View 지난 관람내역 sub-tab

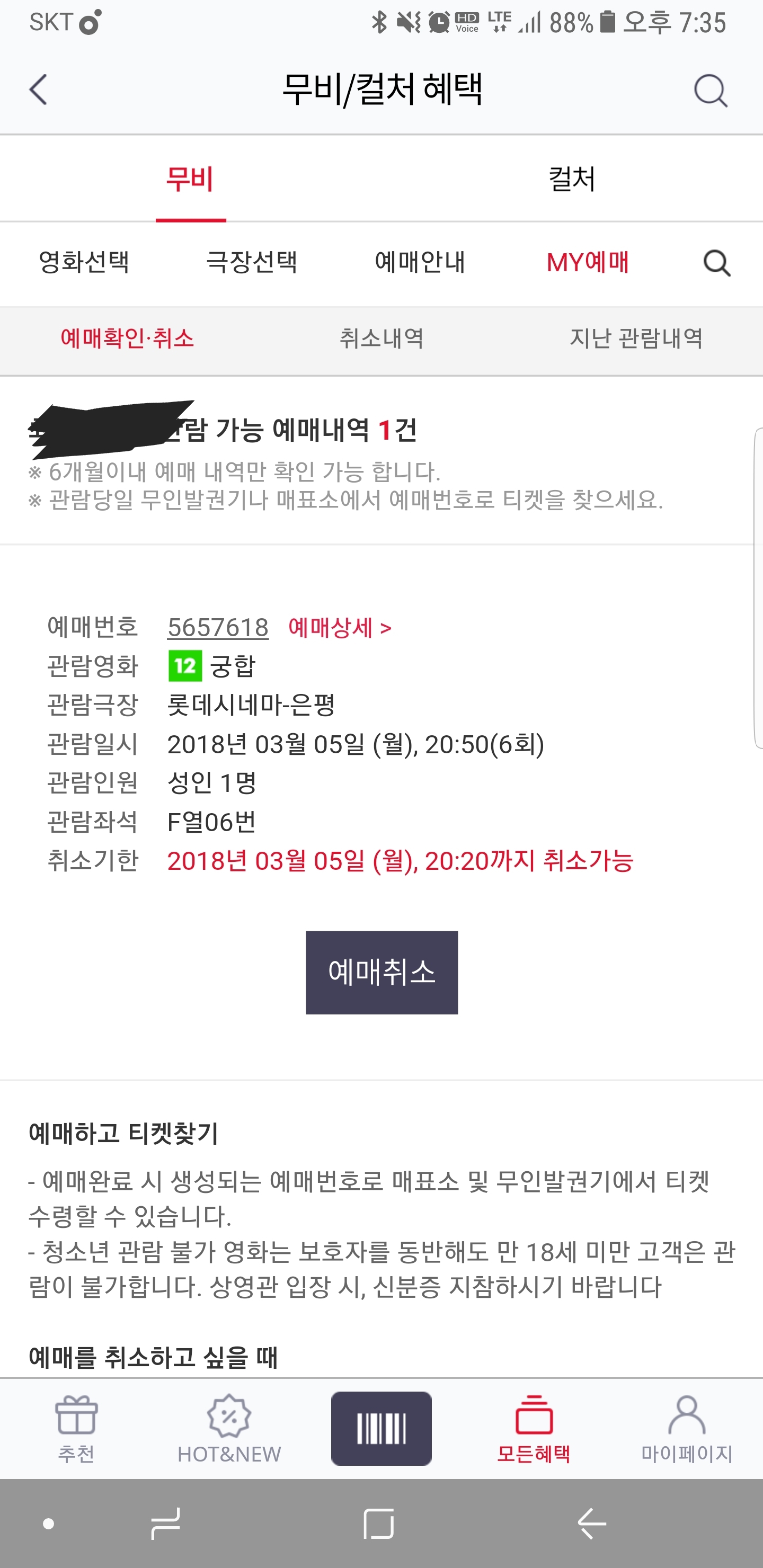pos(636,338)
